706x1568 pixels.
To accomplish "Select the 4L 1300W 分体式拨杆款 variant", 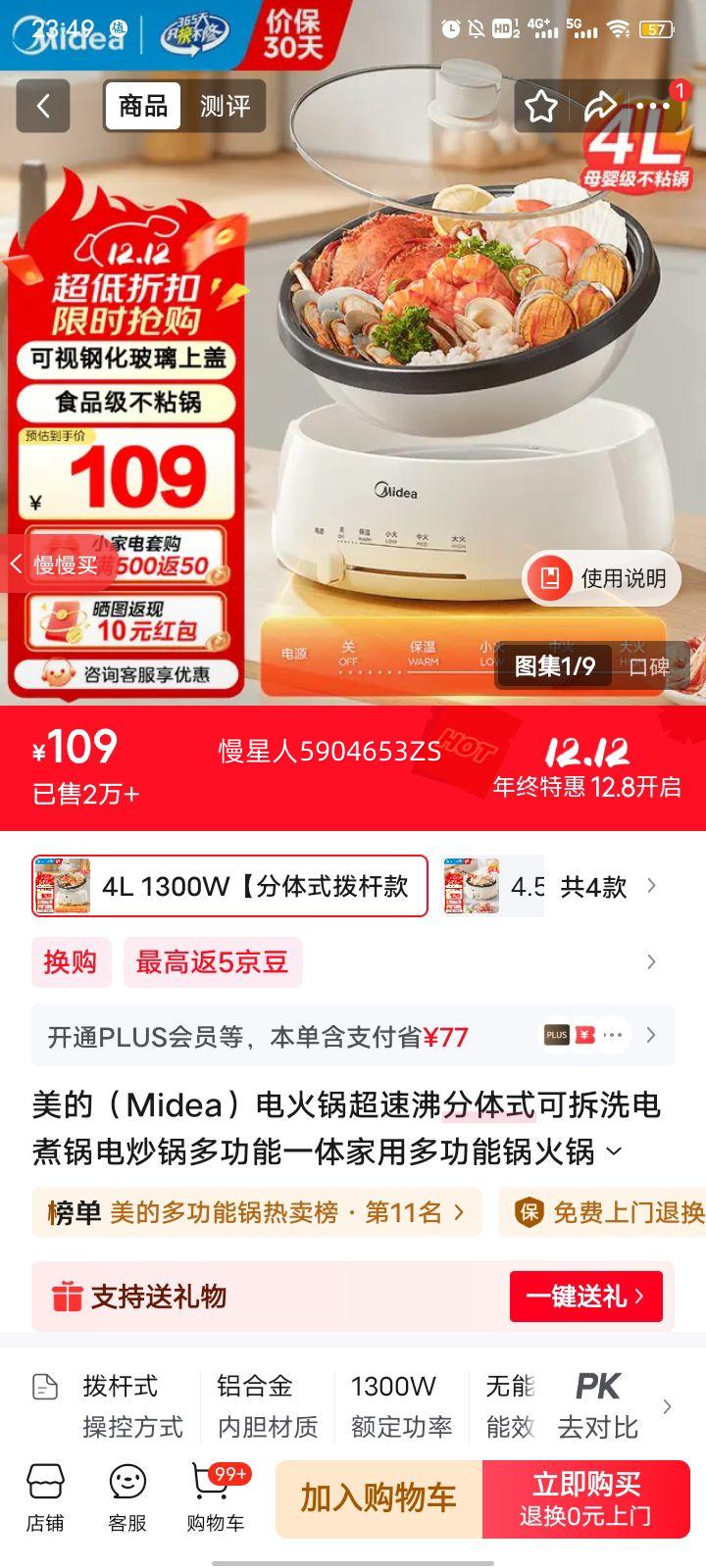I will [227, 885].
